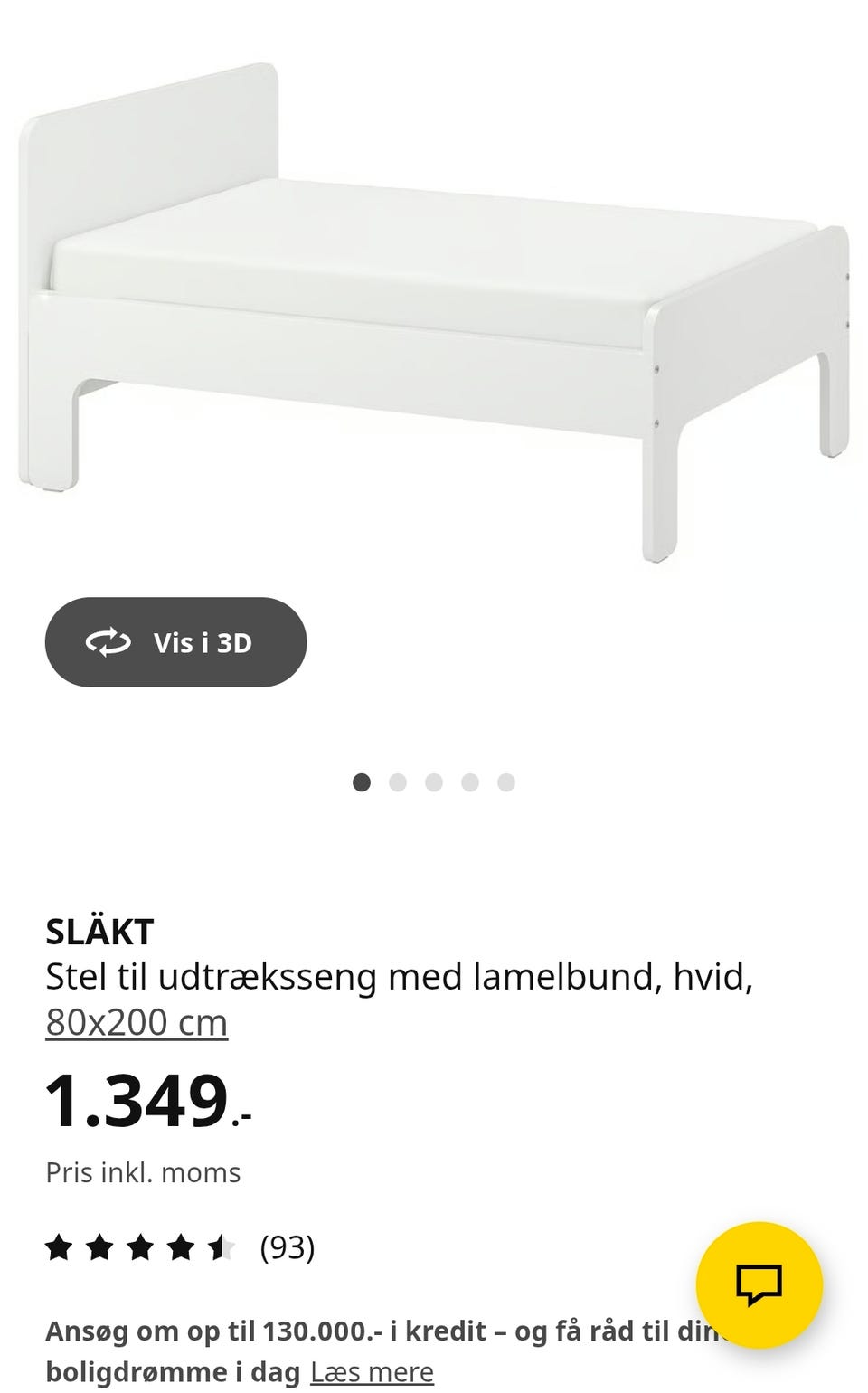Select the third image carousel dot
The width and height of the screenshot is (868, 1393).
(x=435, y=782)
